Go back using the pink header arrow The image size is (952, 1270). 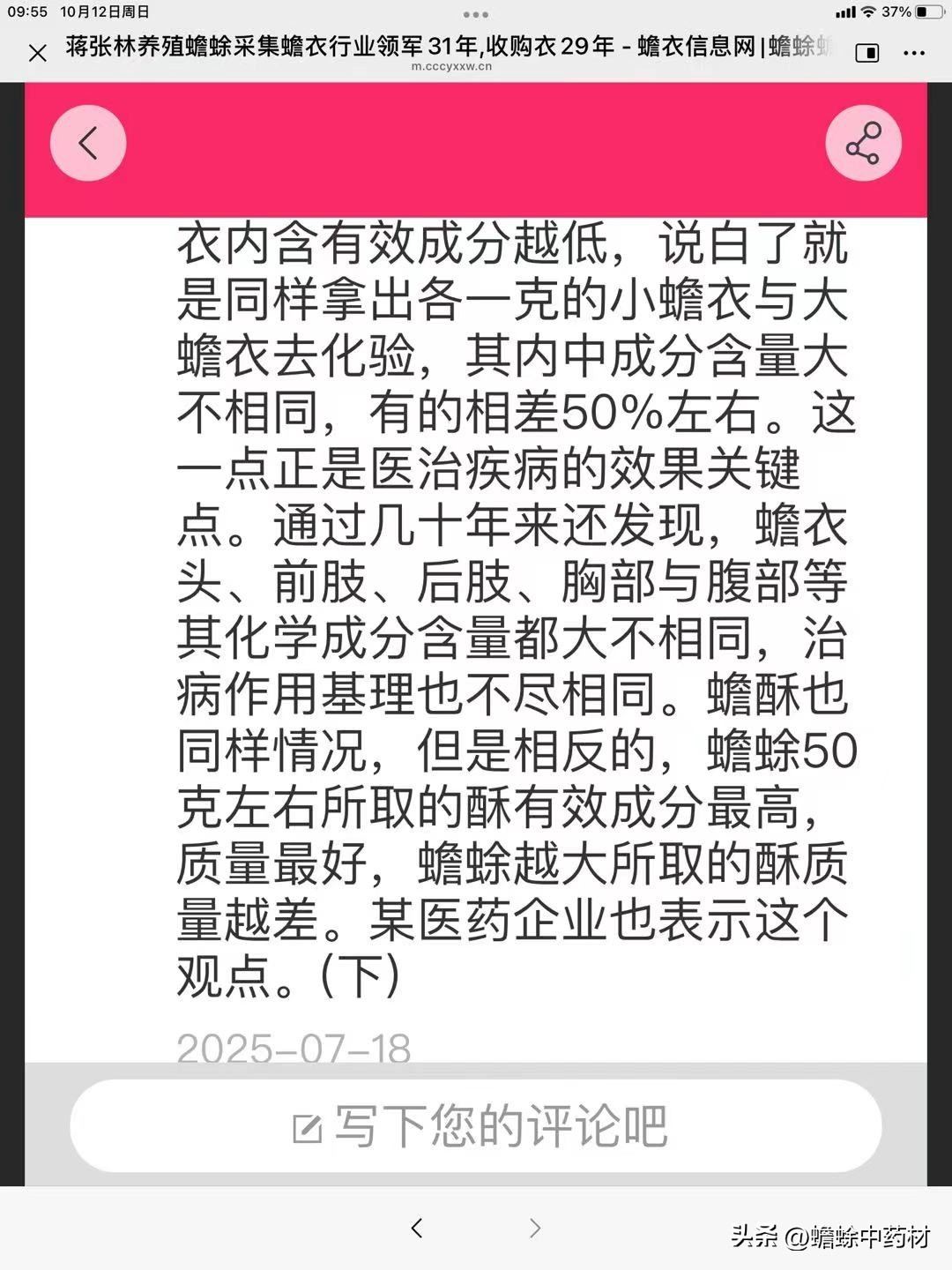(x=88, y=143)
